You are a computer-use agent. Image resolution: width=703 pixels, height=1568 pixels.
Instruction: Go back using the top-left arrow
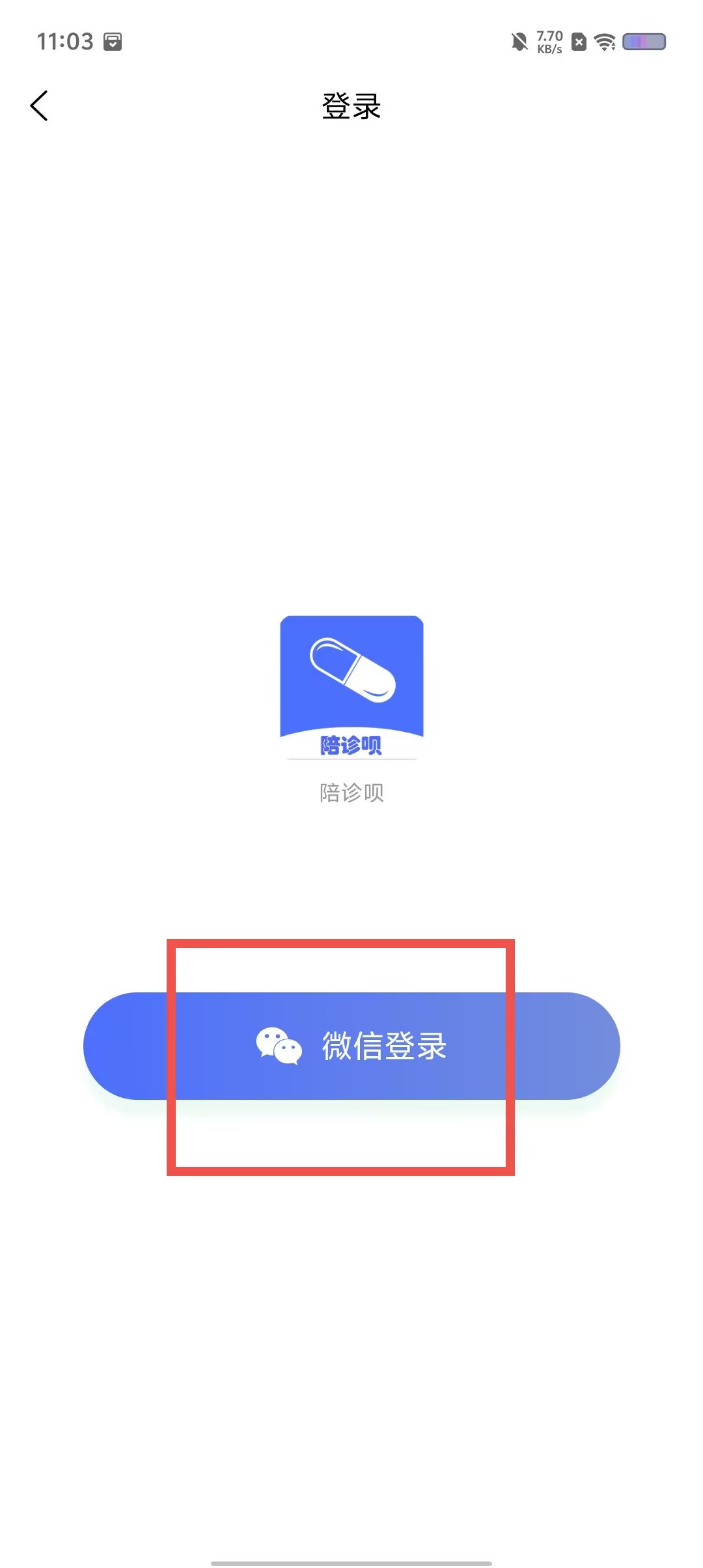39,105
